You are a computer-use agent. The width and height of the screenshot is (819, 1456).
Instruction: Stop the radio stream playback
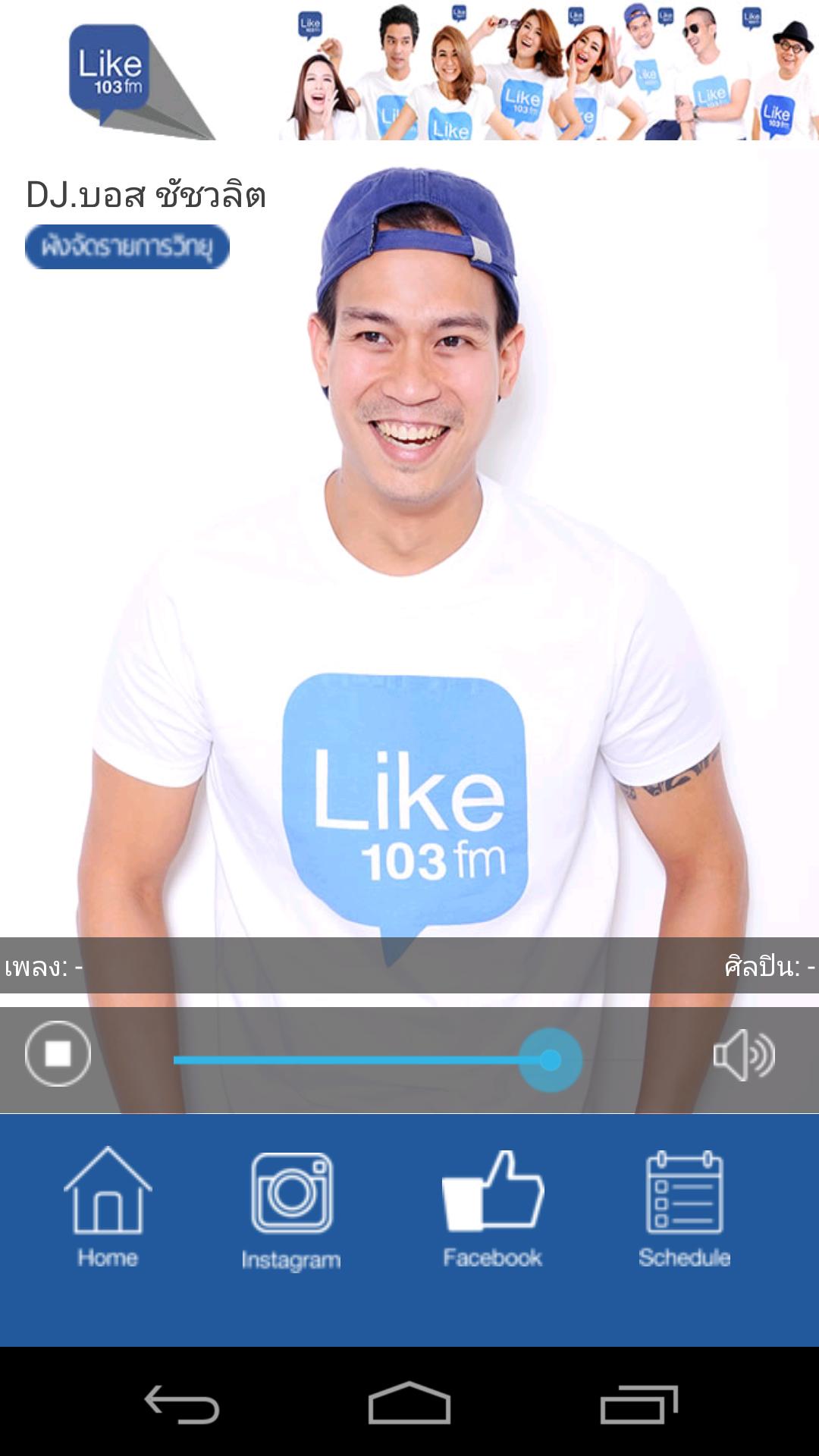(58, 1053)
